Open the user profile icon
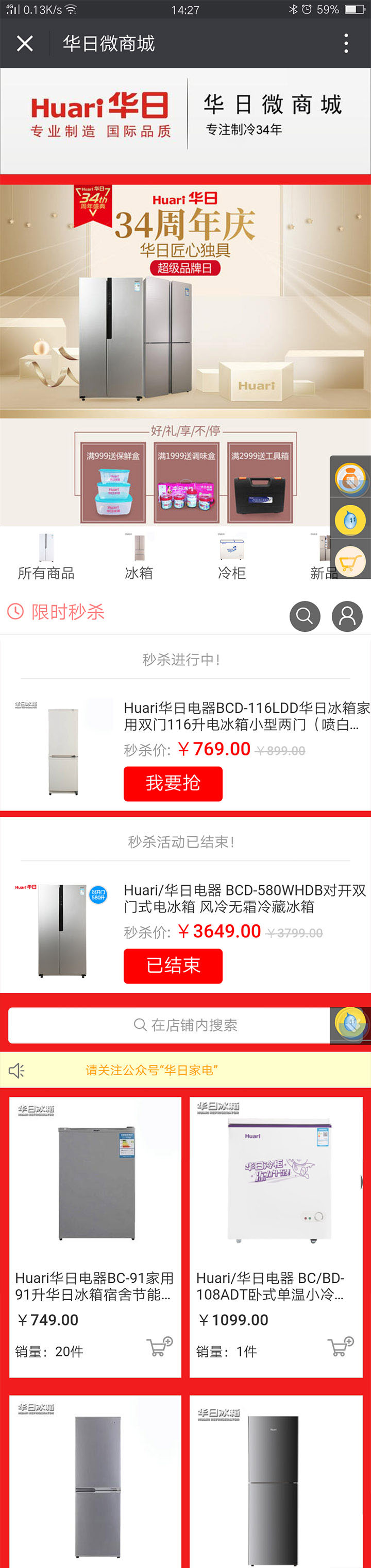 (x=347, y=615)
